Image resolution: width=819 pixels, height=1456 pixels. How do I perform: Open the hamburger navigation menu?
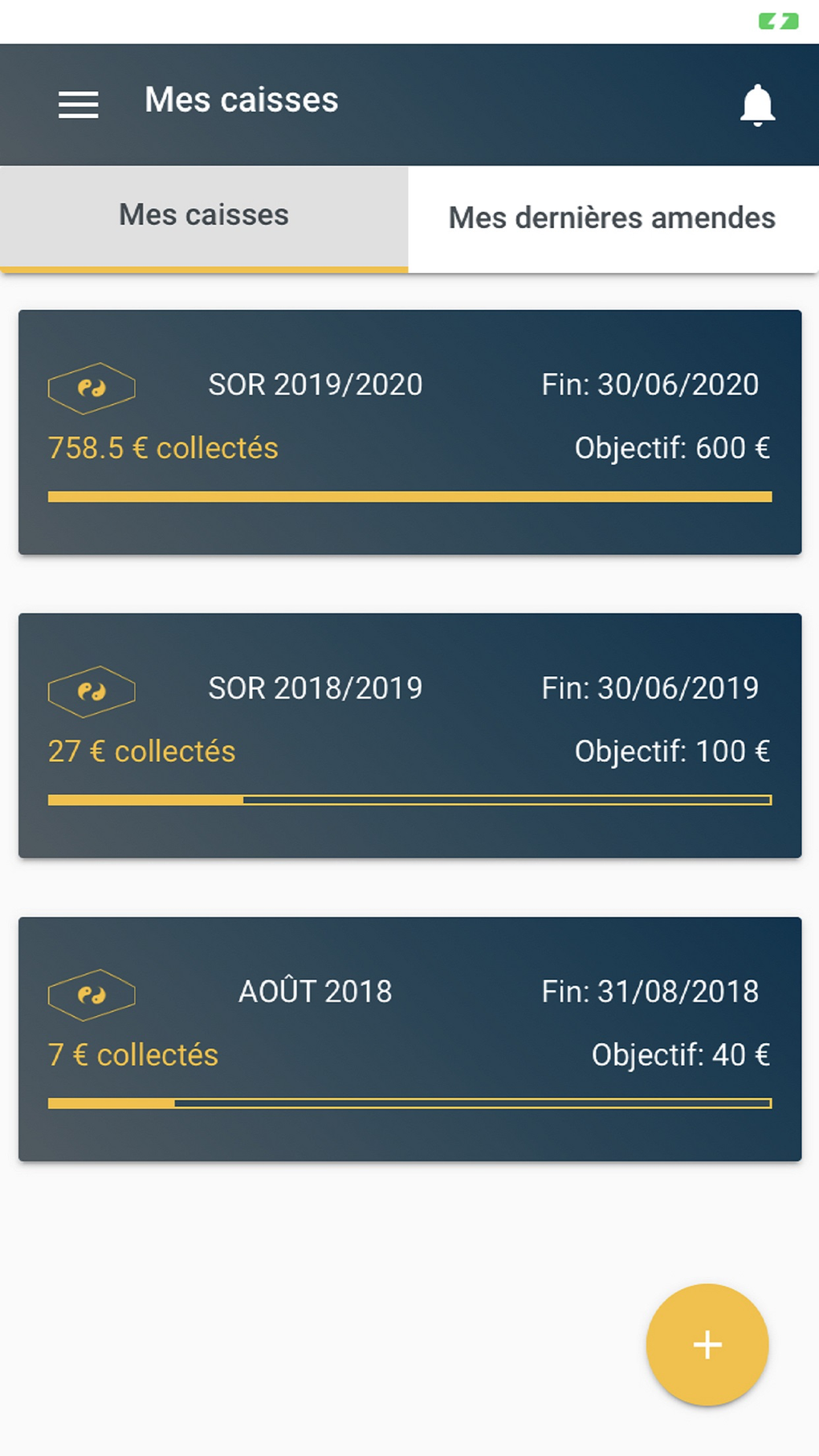point(79,104)
